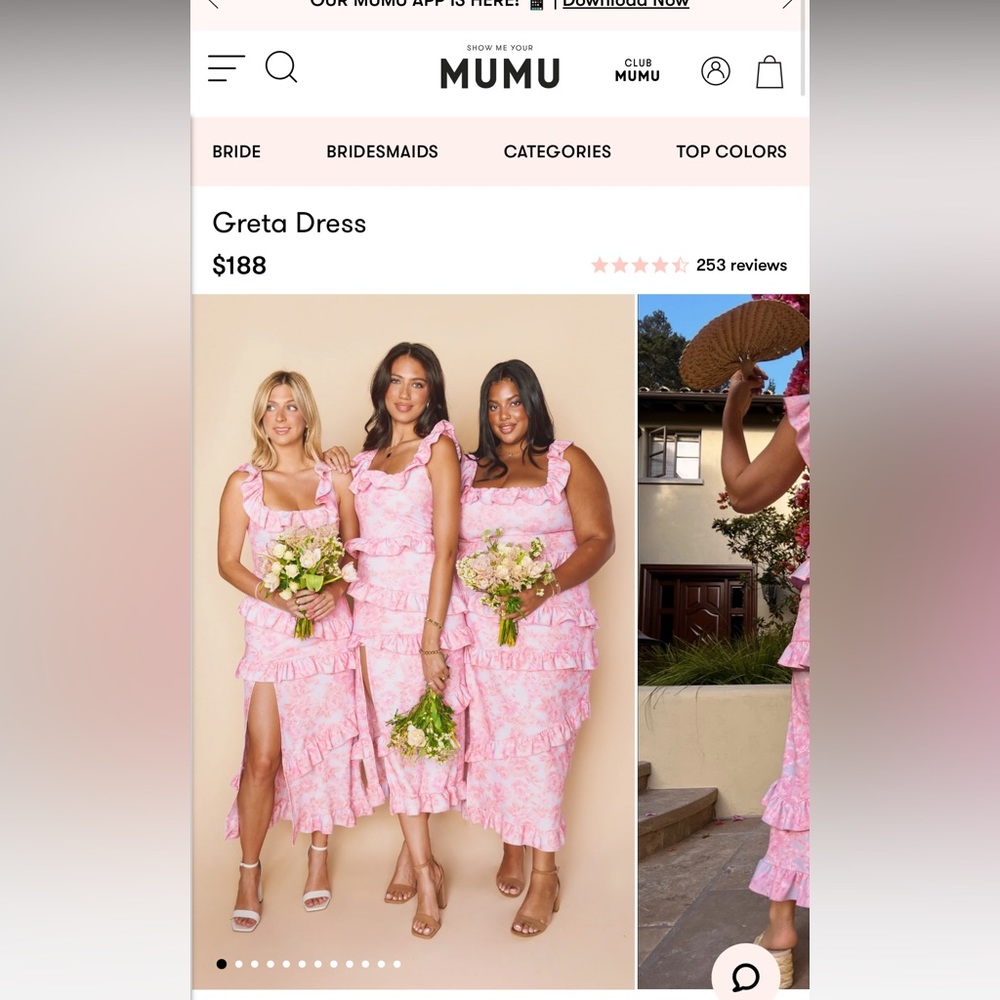Open the three models product photo
Image resolution: width=1000 pixels, height=1000 pixels.
[413, 640]
